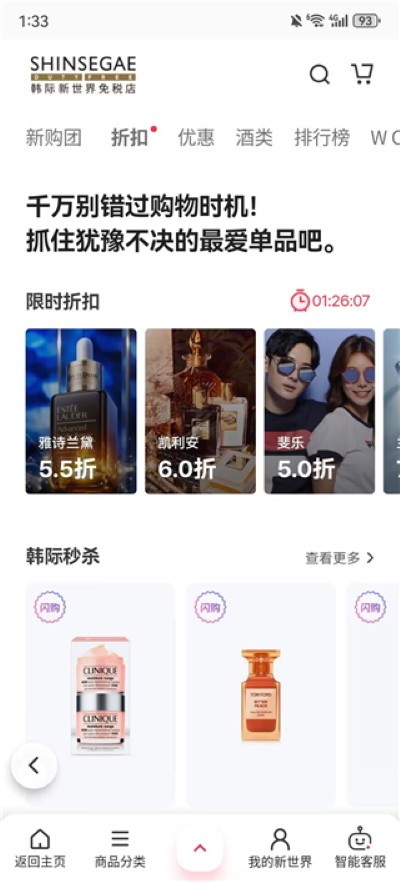400x882 pixels.
Task: Open the shopping cart
Action: pyautogui.click(x=362, y=74)
